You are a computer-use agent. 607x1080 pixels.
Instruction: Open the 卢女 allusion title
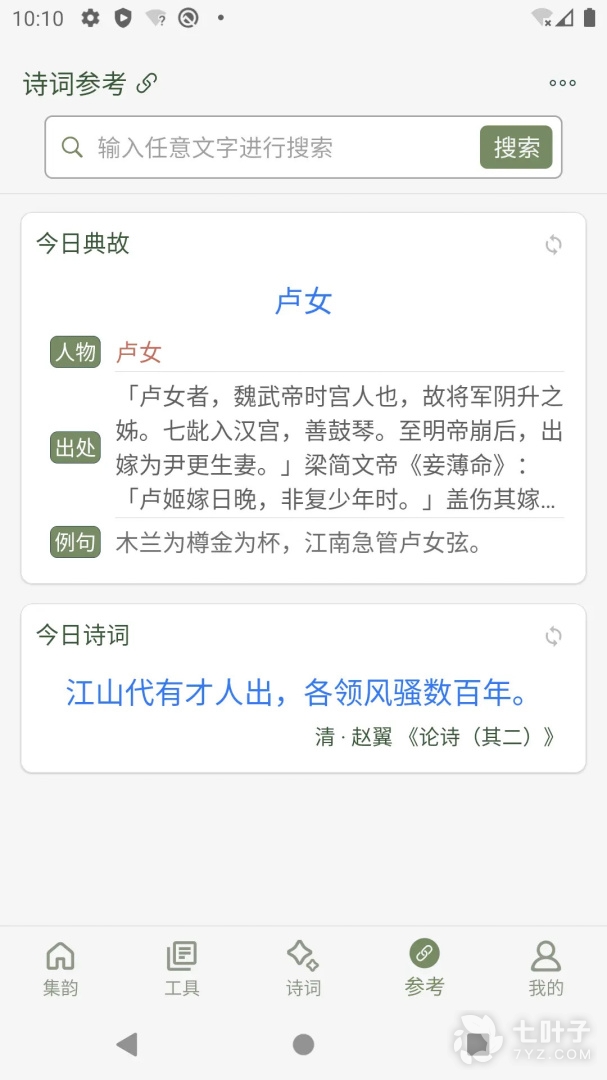[x=303, y=301]
